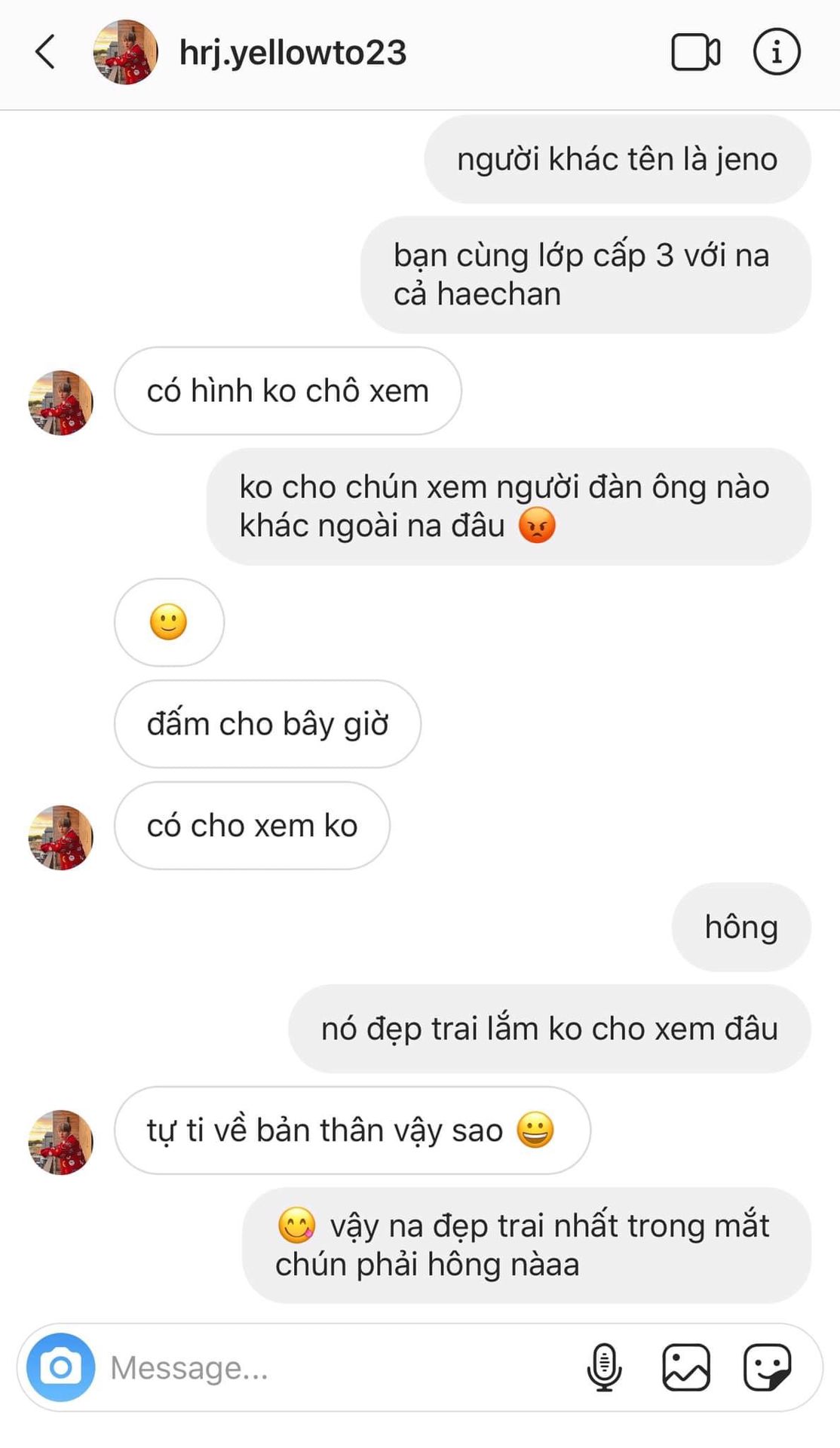Viewport: 840px width, 1448px height.
Task: Open the camera to send a photo
Action: point(60,1367)
